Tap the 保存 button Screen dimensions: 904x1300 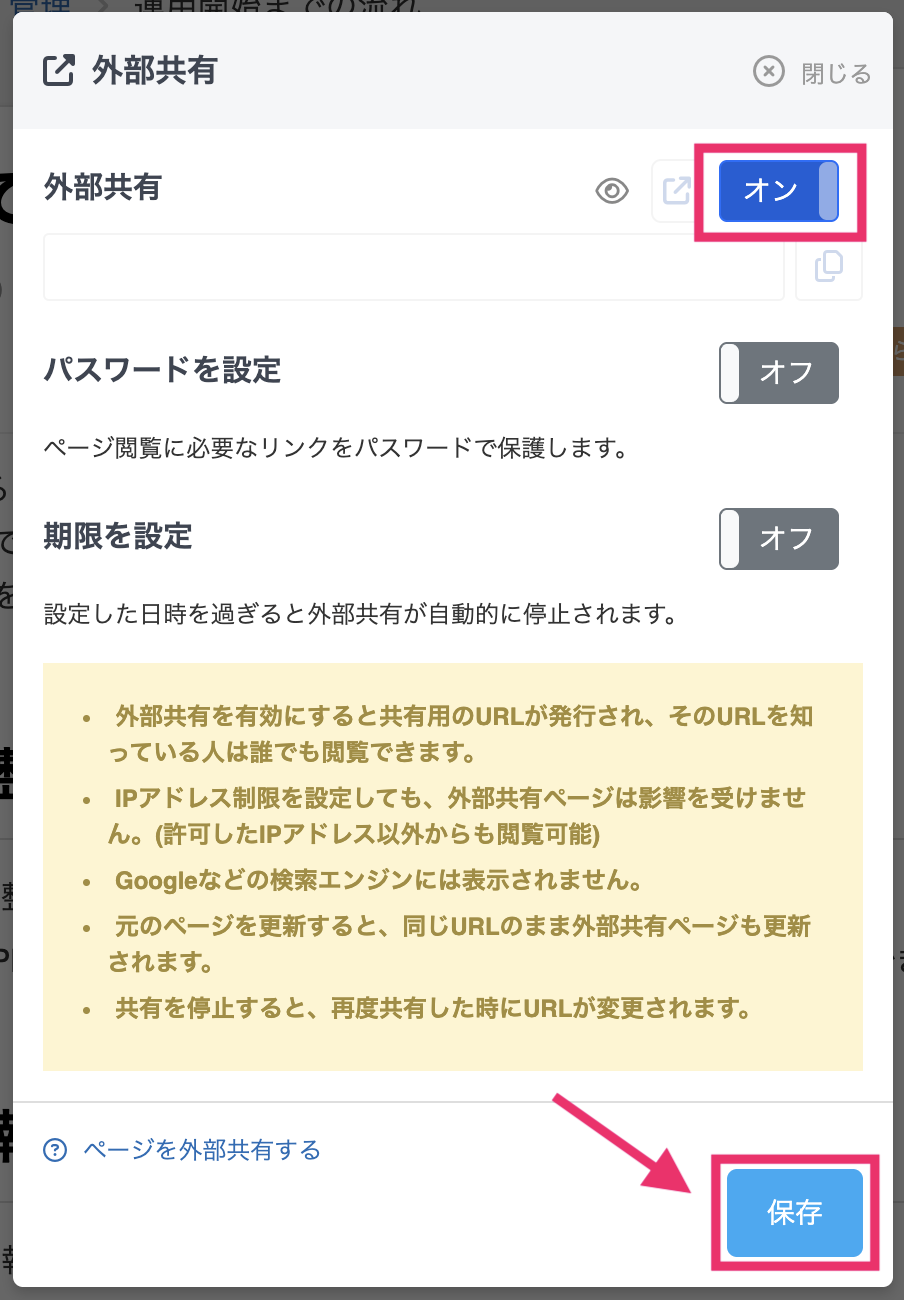point(794,1213)
